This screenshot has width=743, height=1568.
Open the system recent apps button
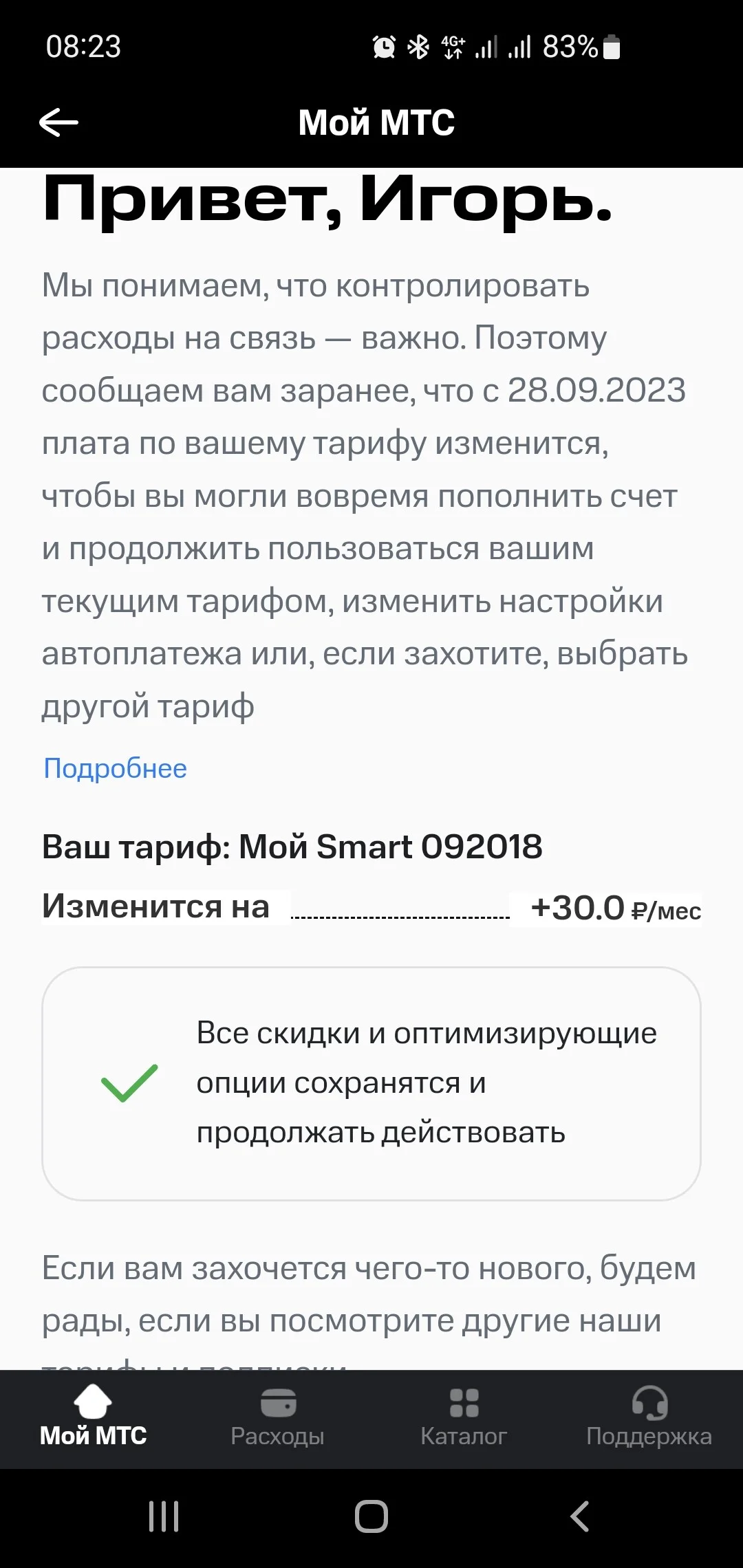tap(164, 1516)
